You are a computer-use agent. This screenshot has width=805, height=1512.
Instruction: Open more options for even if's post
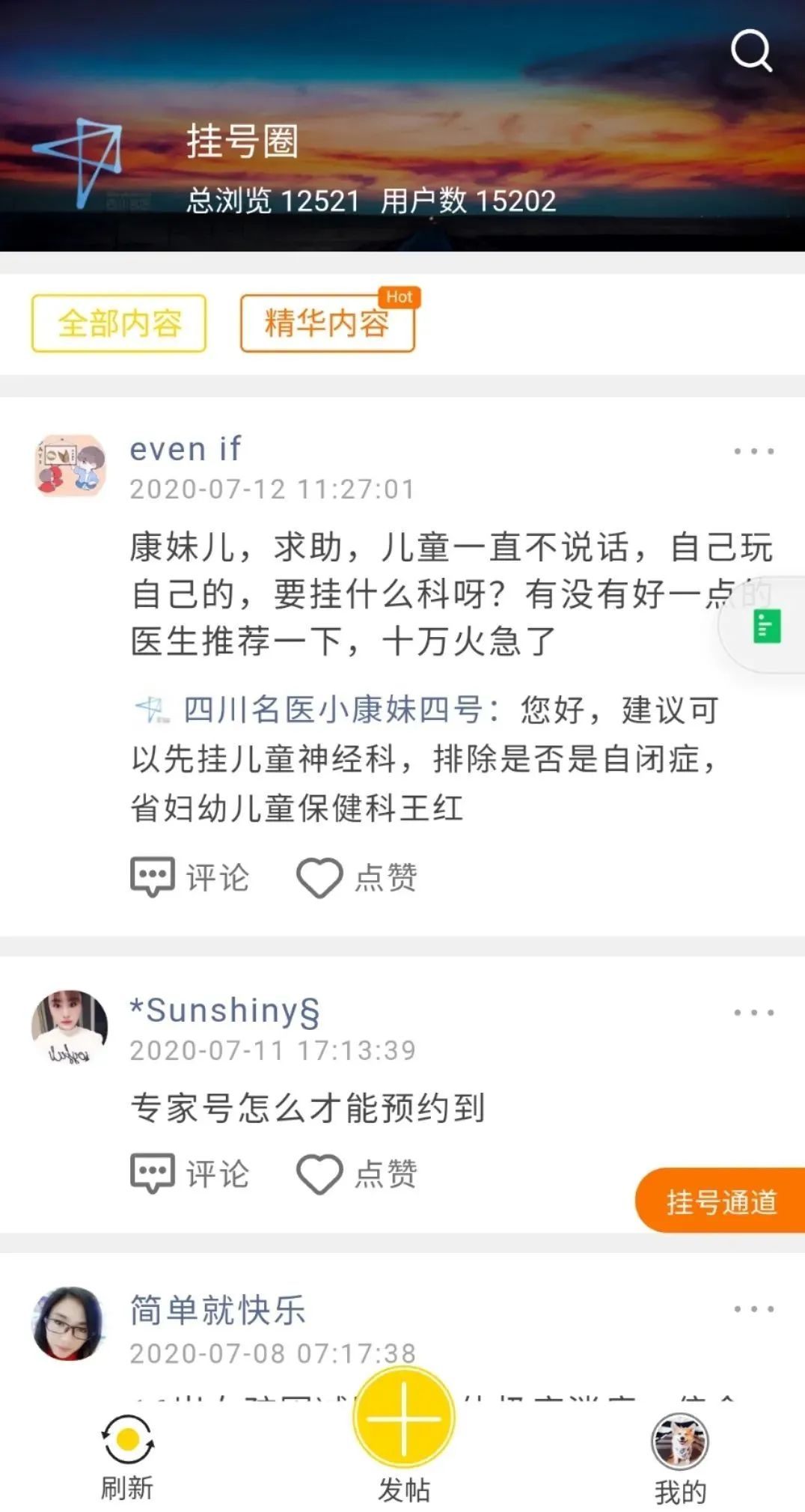click(x=753, y=451)
